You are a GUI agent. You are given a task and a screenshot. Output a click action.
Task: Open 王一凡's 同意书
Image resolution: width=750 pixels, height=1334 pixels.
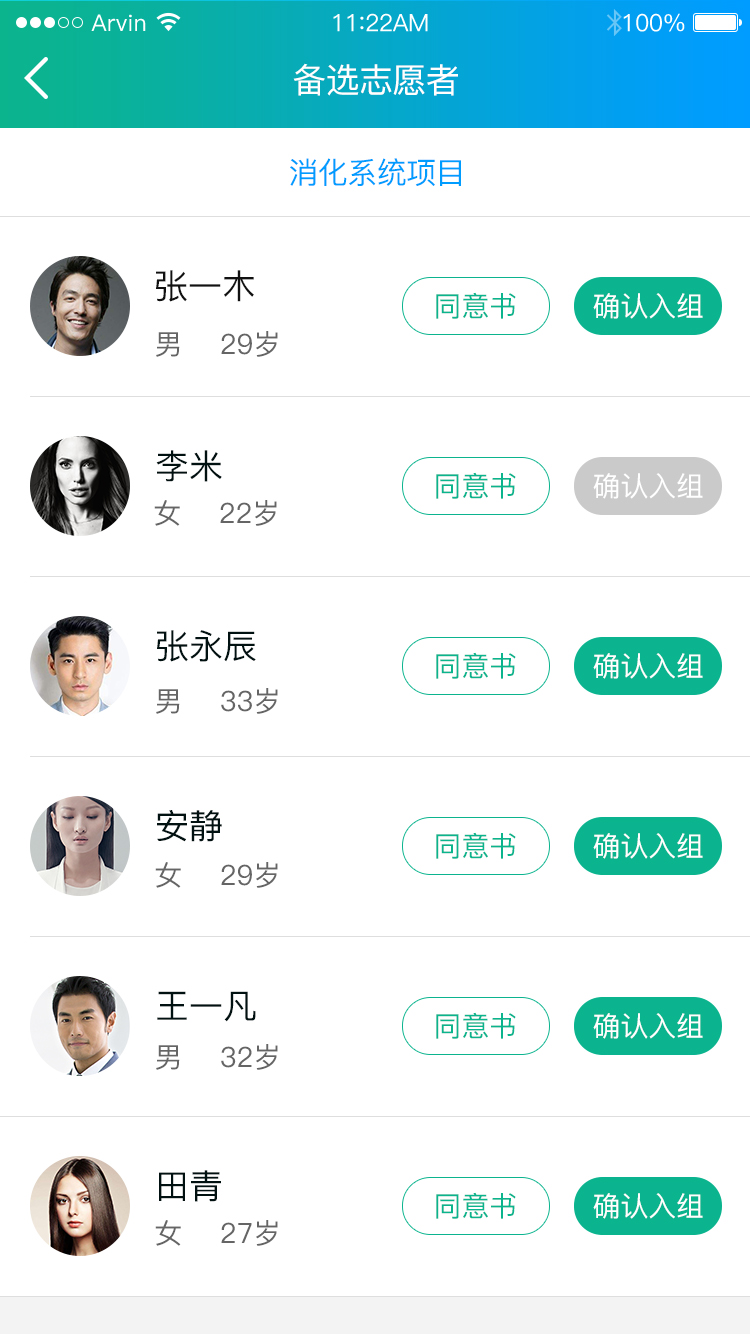point(475,1026)
